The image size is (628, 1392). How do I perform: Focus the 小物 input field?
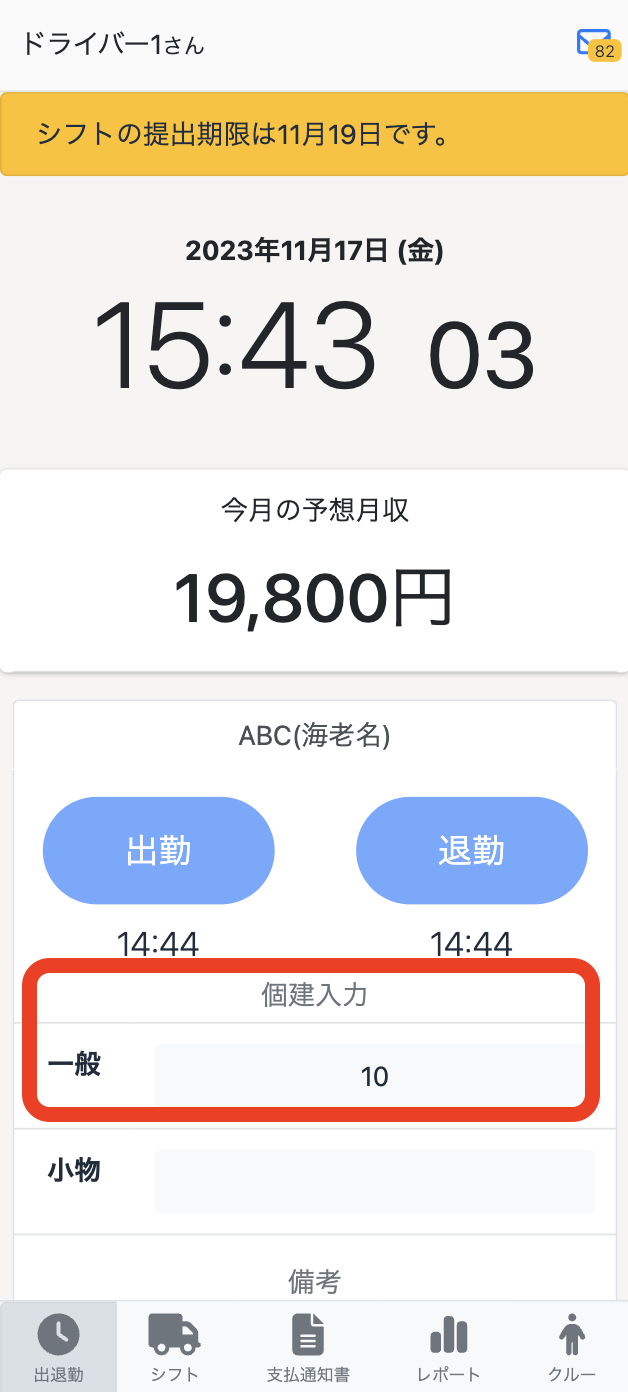click(374, 1181)
